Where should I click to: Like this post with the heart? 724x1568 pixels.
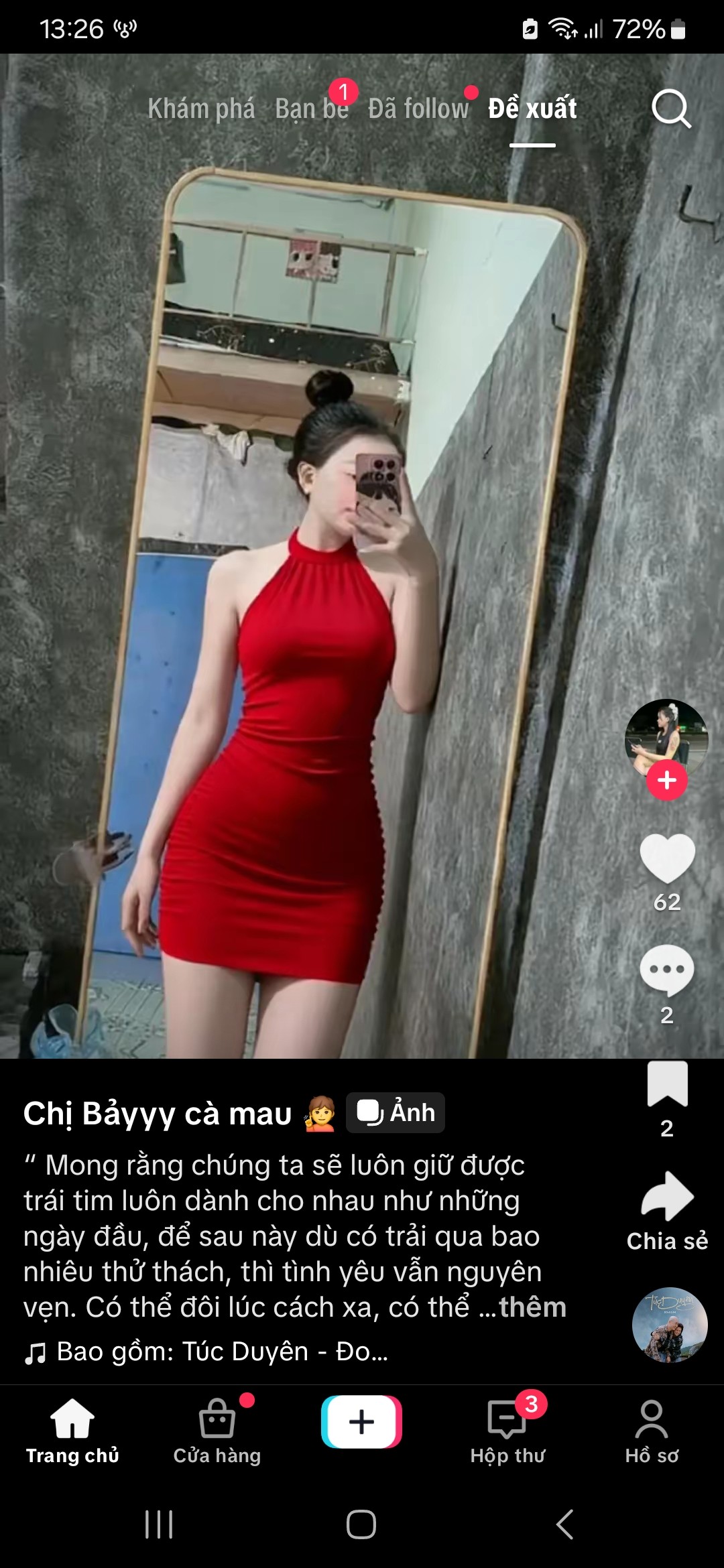click(x=667, y=859)
